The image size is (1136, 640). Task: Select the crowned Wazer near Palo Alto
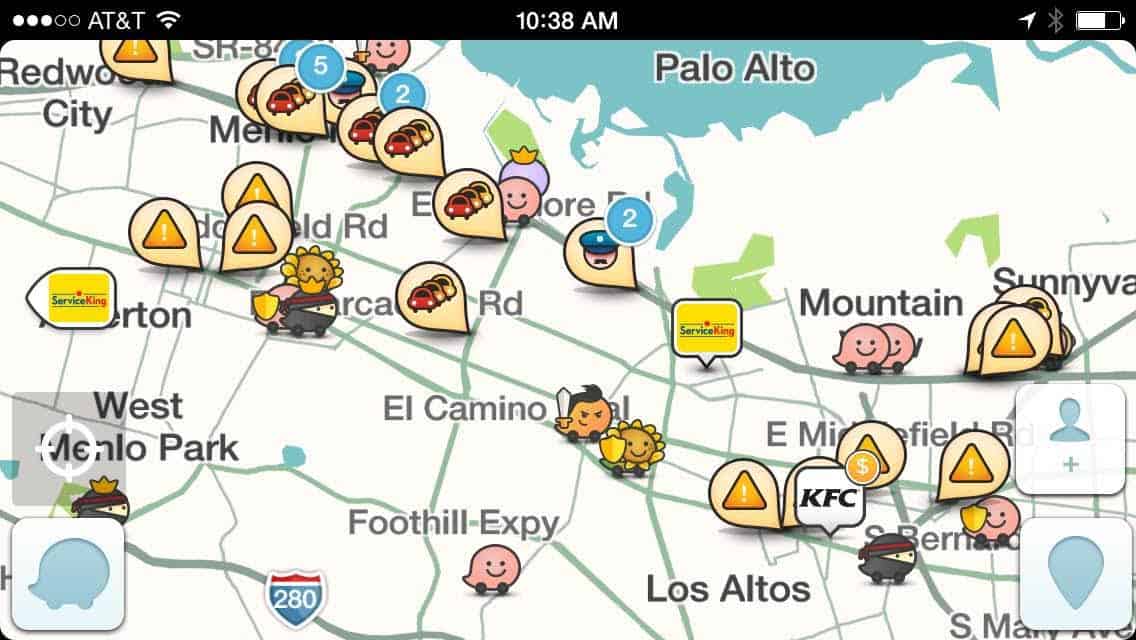pos(522,190)
